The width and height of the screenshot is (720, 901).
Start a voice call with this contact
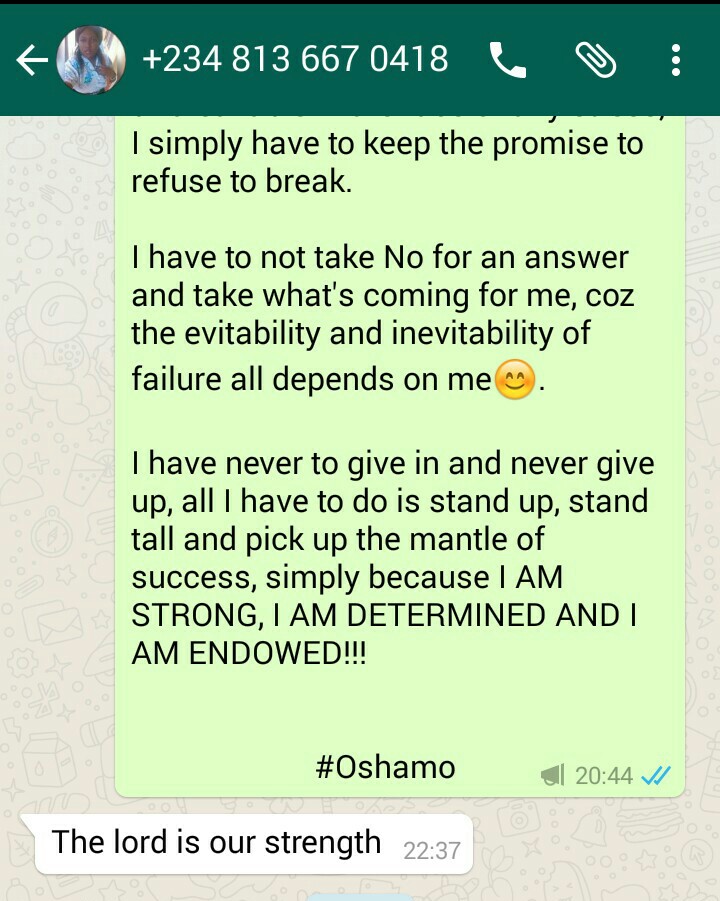[x=508, y=61]
